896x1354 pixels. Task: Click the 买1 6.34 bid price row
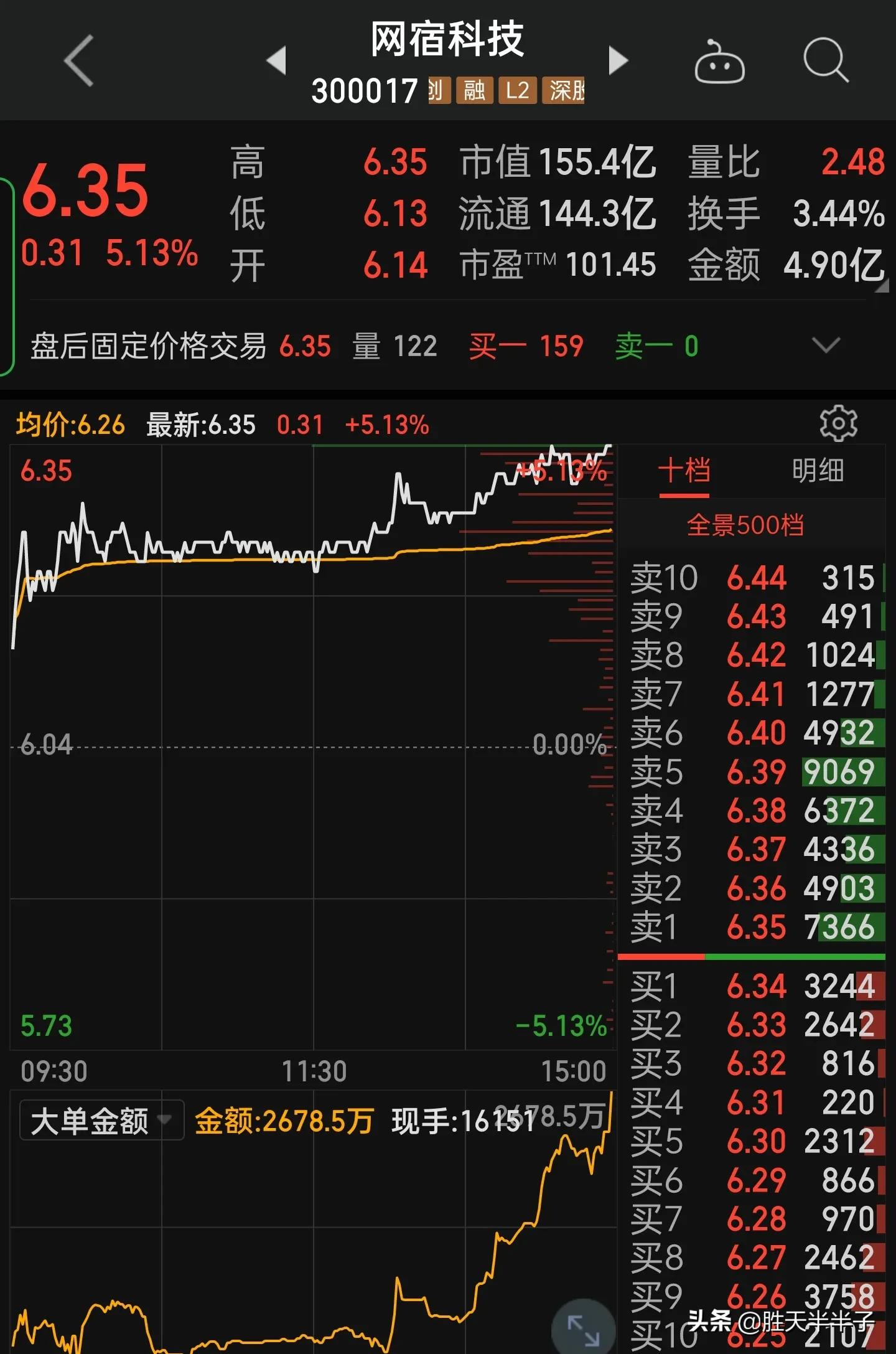[x=753, y=986]
